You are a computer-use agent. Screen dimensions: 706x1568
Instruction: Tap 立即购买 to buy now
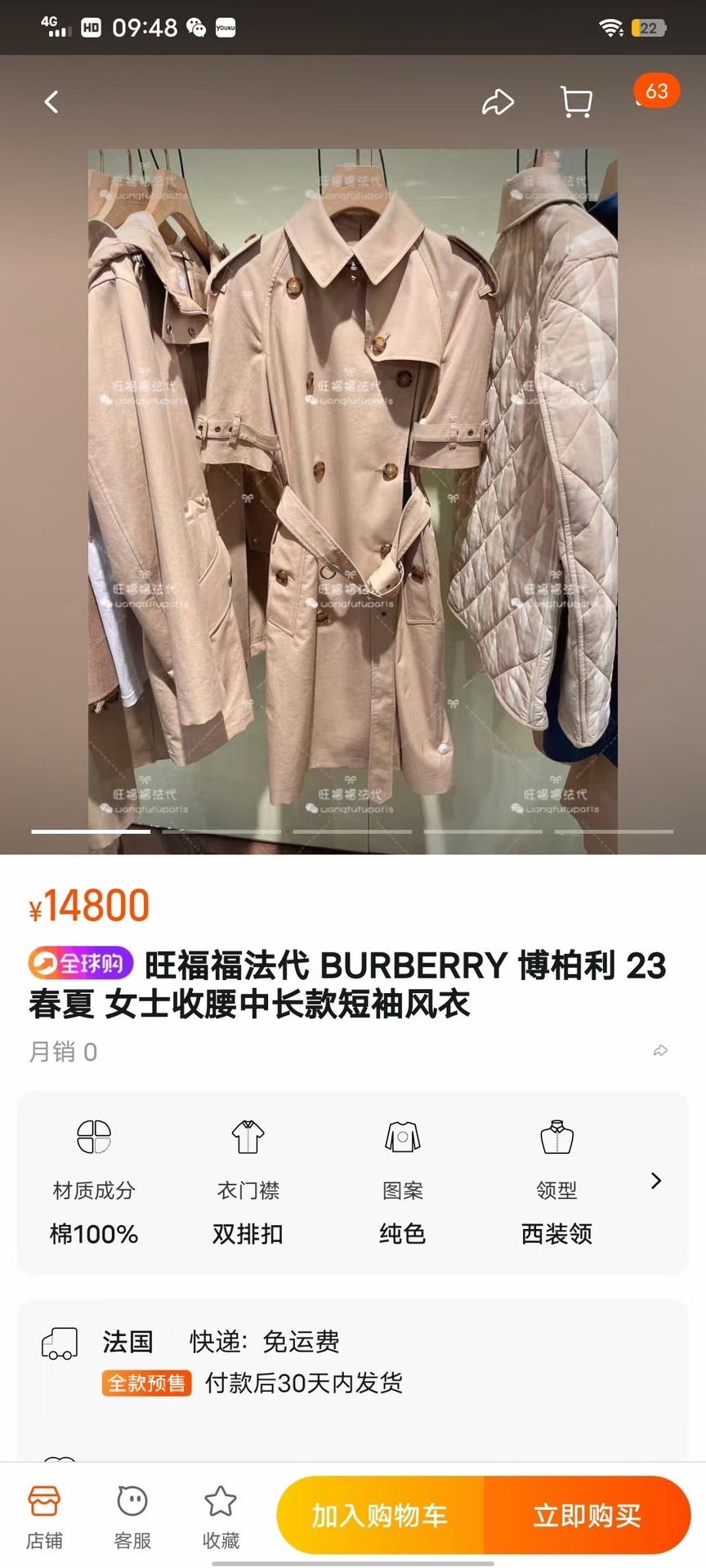tap(587, 1516)
